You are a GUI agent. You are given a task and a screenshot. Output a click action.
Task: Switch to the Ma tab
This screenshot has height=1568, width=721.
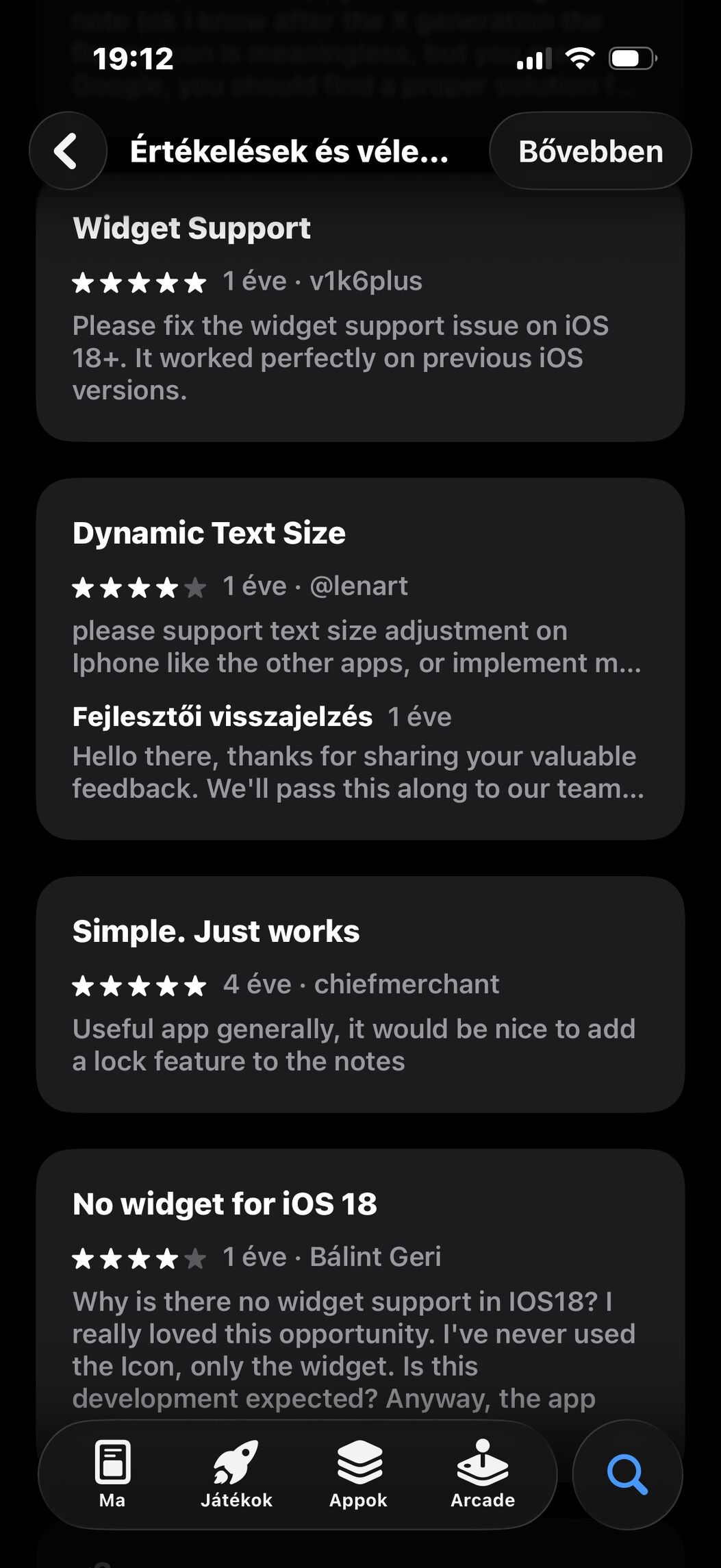112,1474
